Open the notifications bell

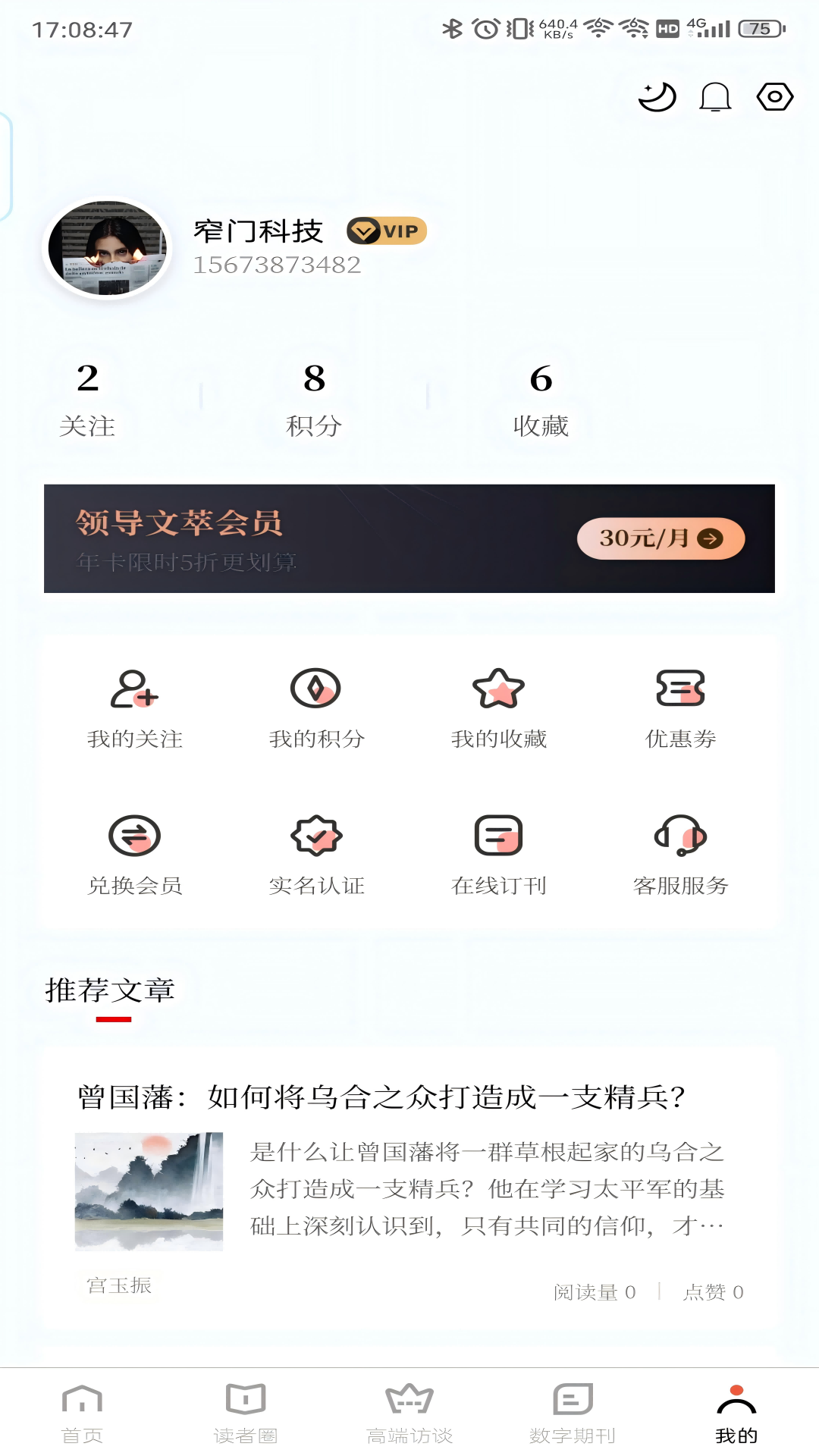[715, 97]
